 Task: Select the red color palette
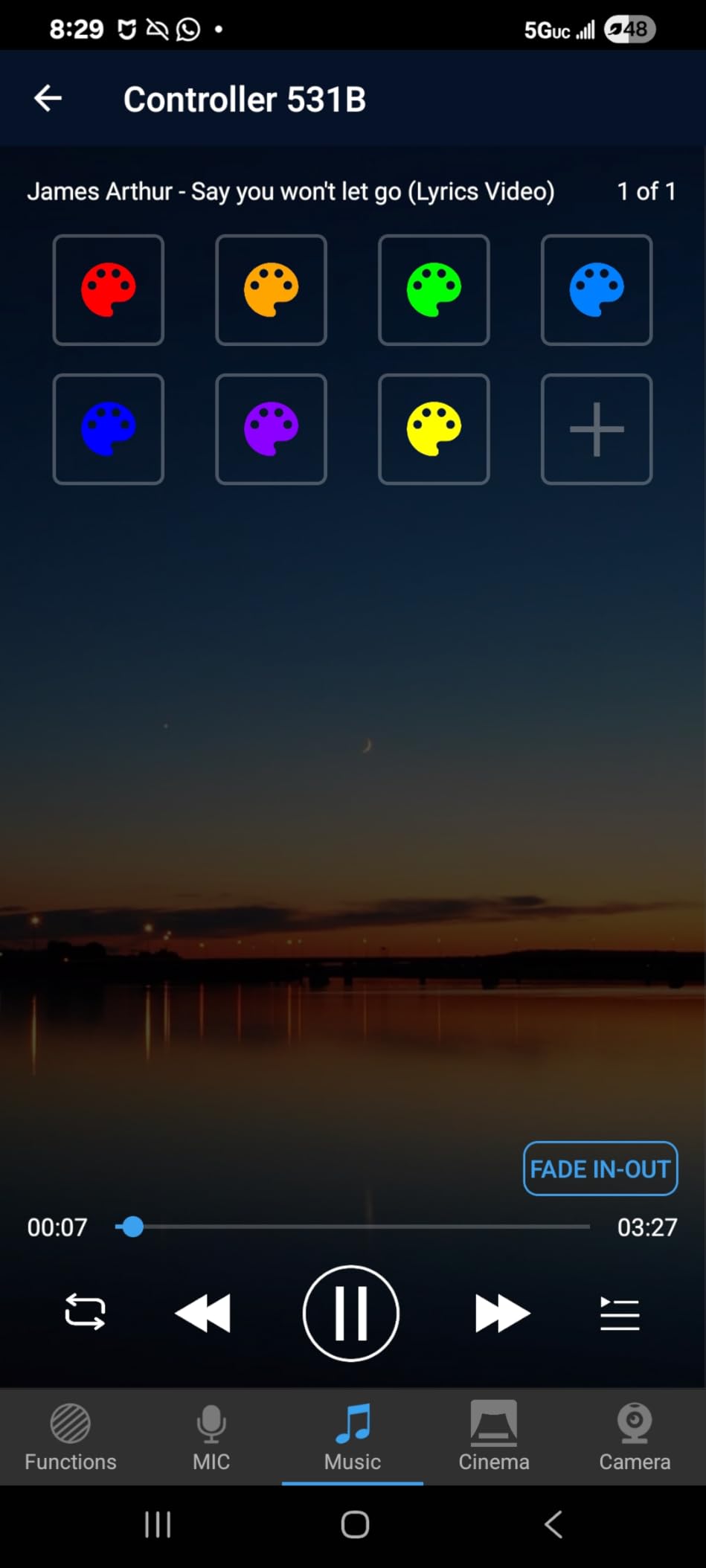point(109,289)
